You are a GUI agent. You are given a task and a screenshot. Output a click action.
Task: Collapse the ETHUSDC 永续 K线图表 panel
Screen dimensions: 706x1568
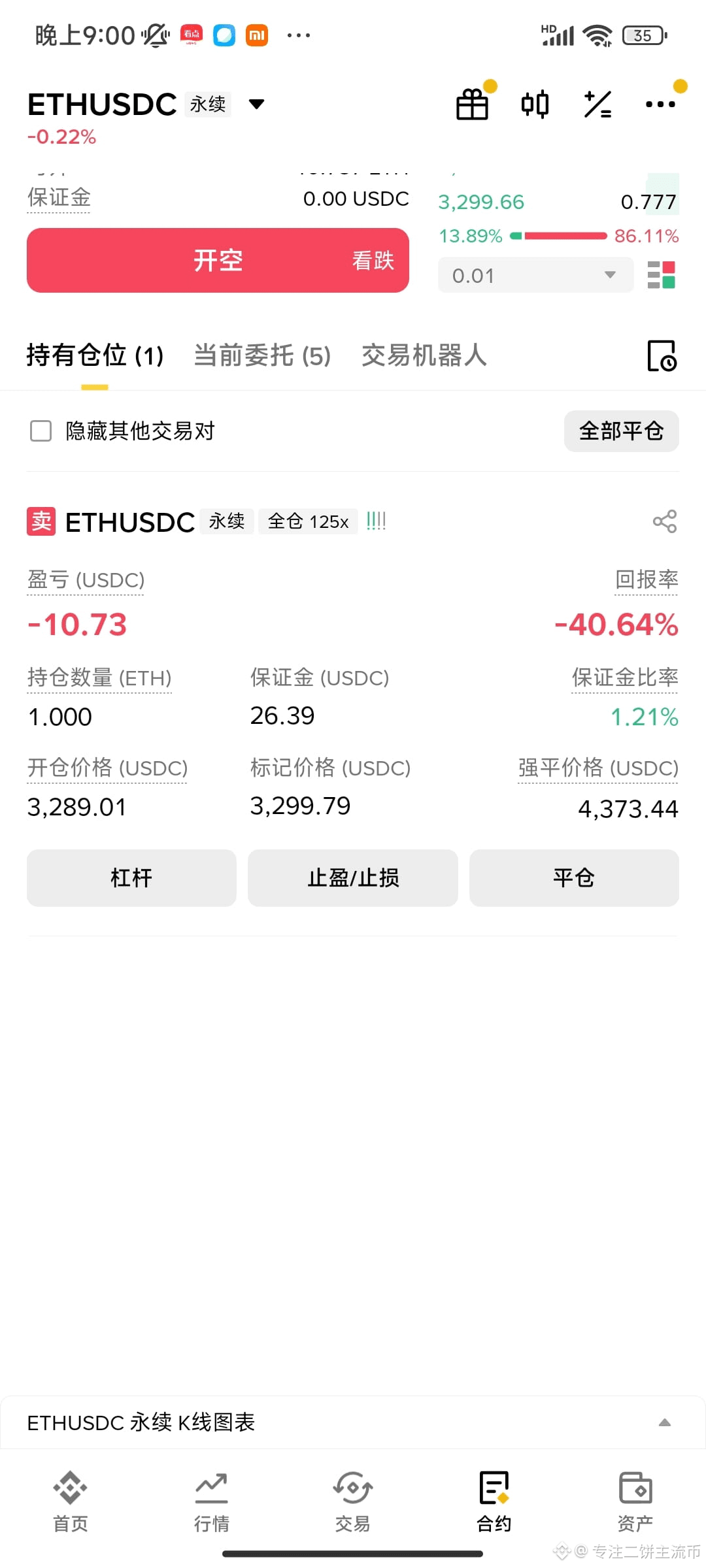[665, 1422]
